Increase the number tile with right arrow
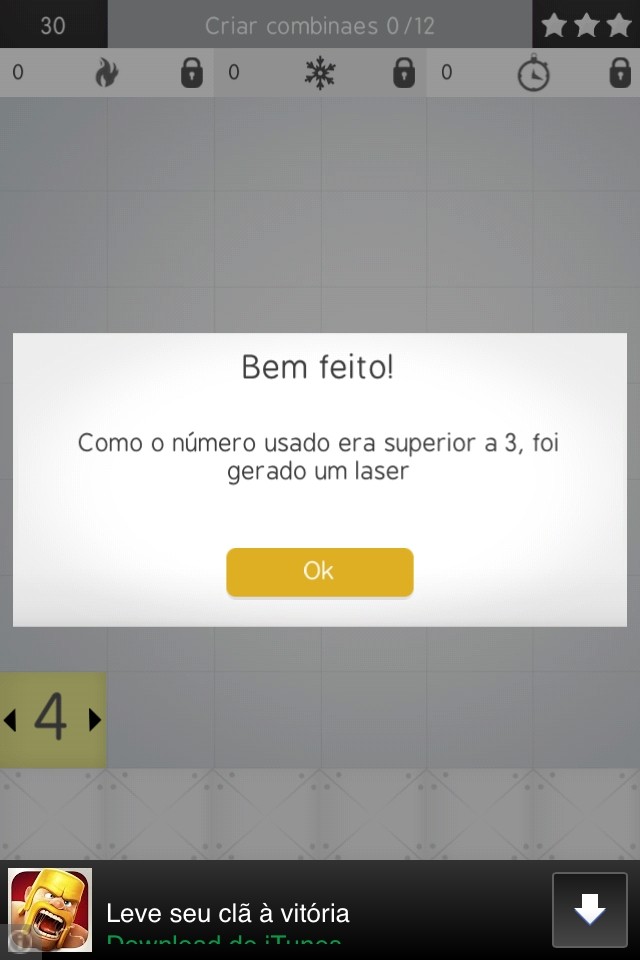 pos(95,719)
